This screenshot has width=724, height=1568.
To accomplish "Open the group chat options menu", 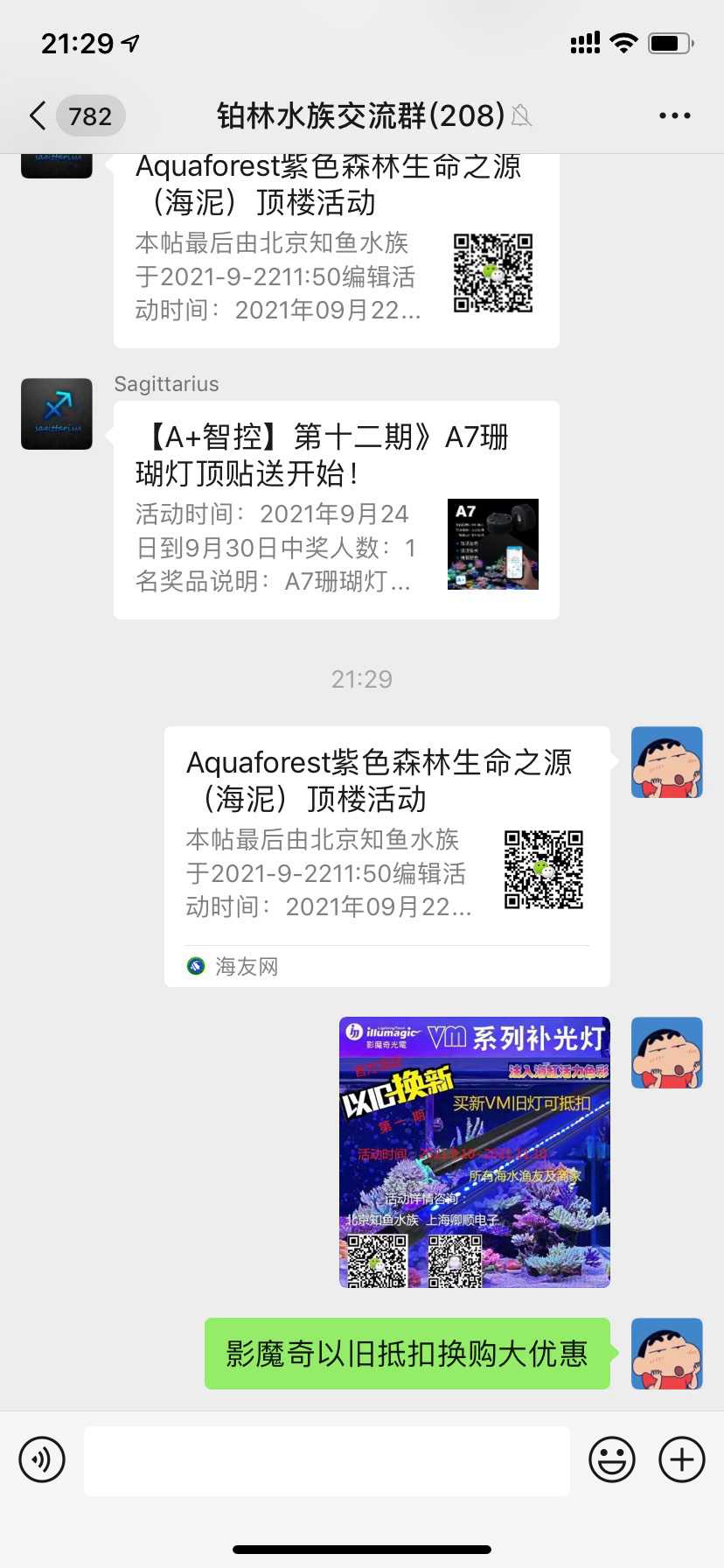I will coord(674,115).
